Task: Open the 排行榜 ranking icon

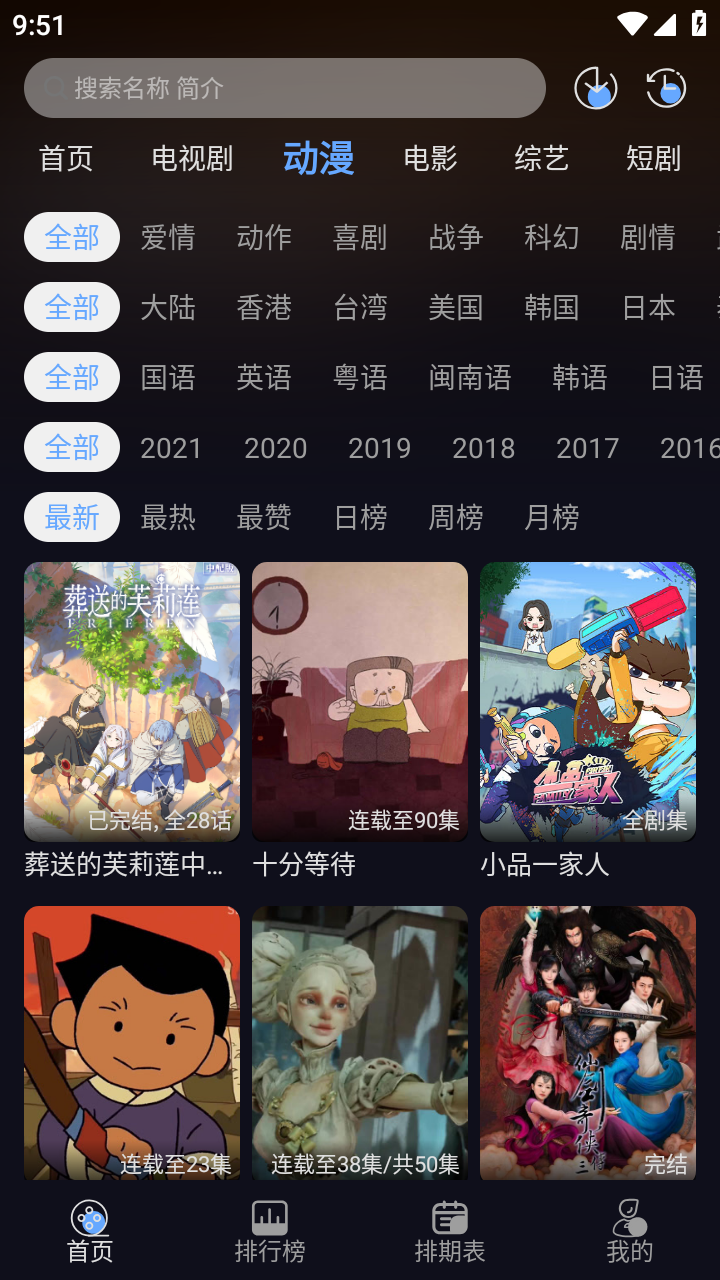Action: point(270,1218)
